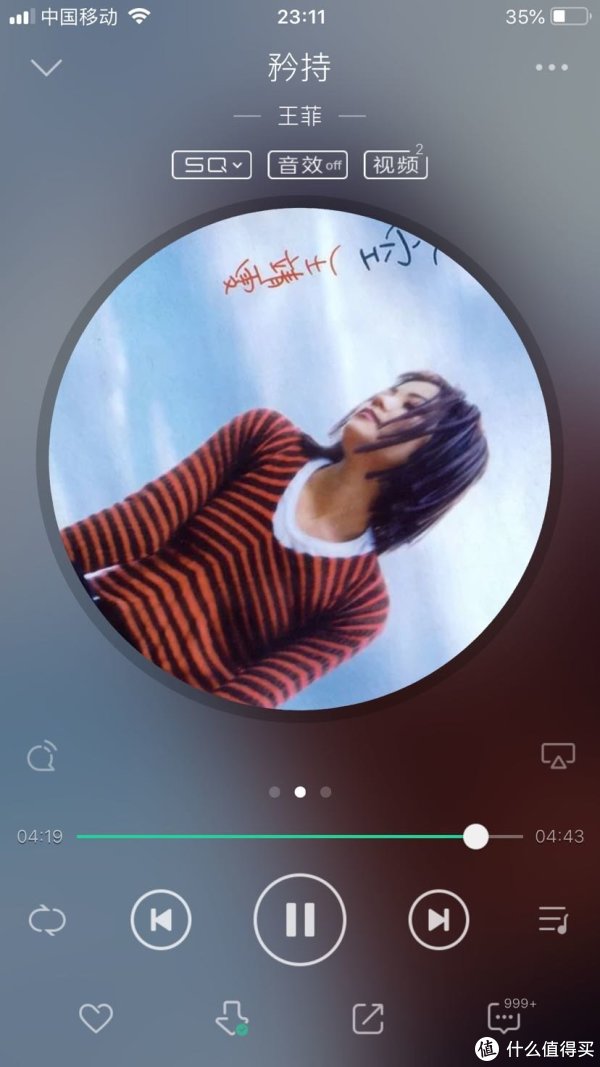Share this song

[x=368, y=1019]
